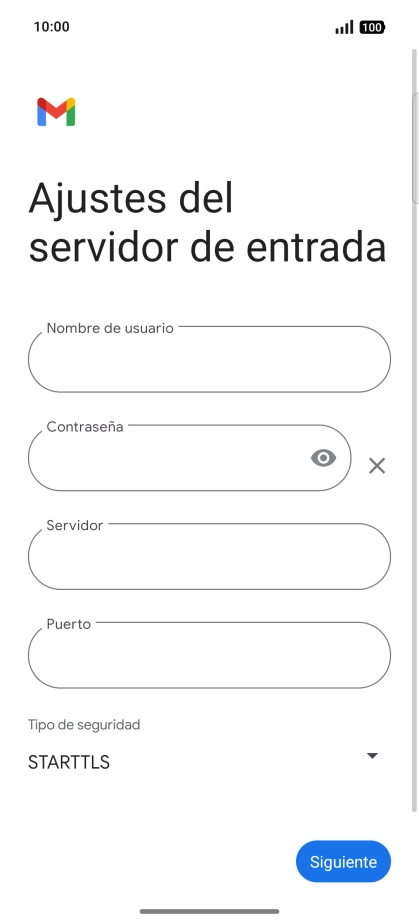Image resolution: width=419 pixels, height=922 pixels.
Task: Expand the Tipo de seguridad STARTTLS dropdown
Action: click(204, 761)
